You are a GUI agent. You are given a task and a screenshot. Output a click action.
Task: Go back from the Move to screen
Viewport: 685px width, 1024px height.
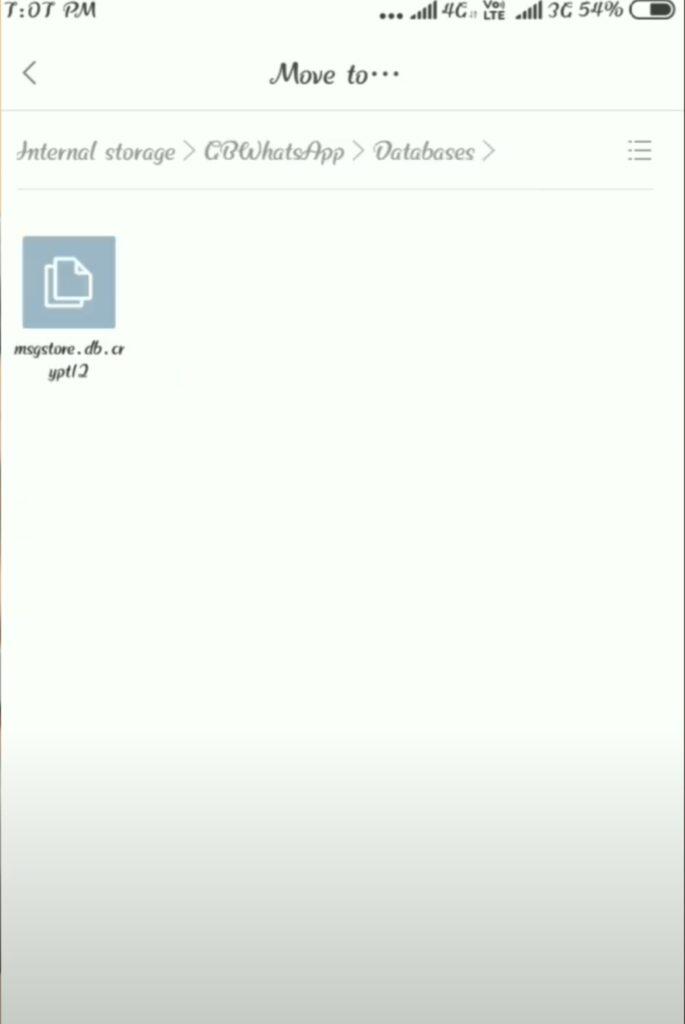coord(30,73)
